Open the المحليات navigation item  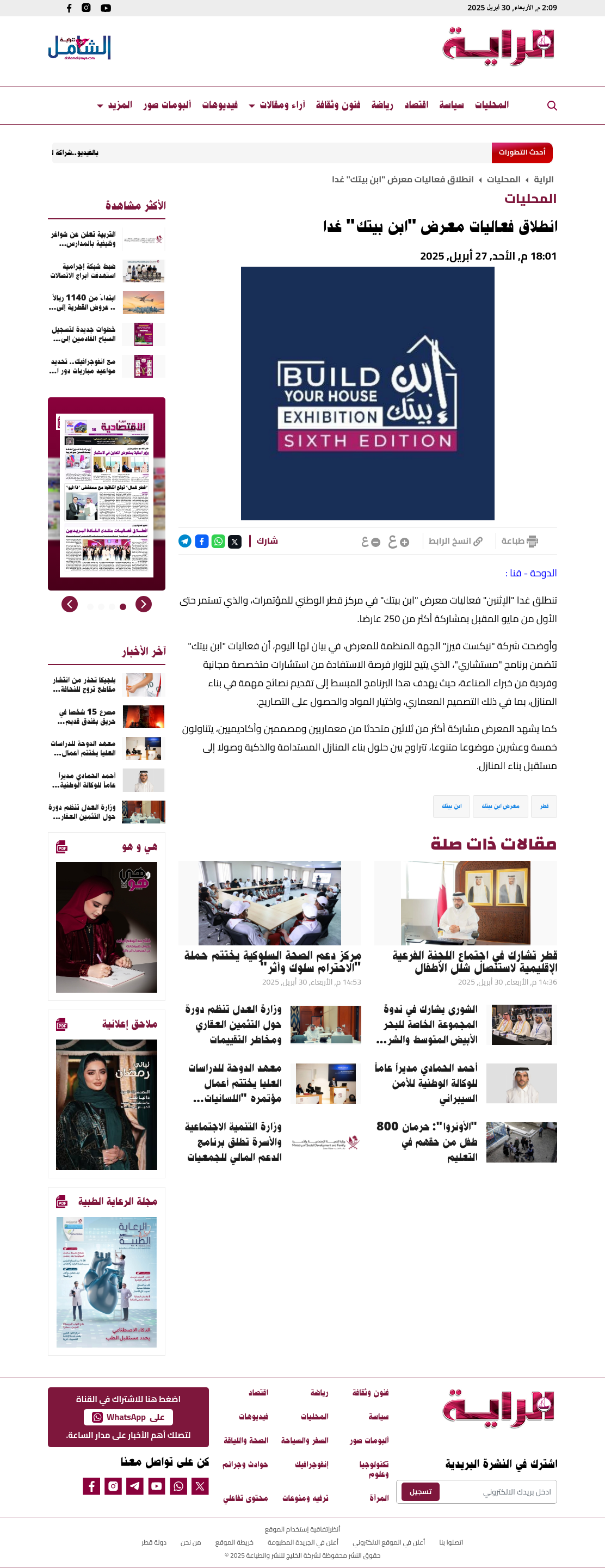tap(491, 105)
